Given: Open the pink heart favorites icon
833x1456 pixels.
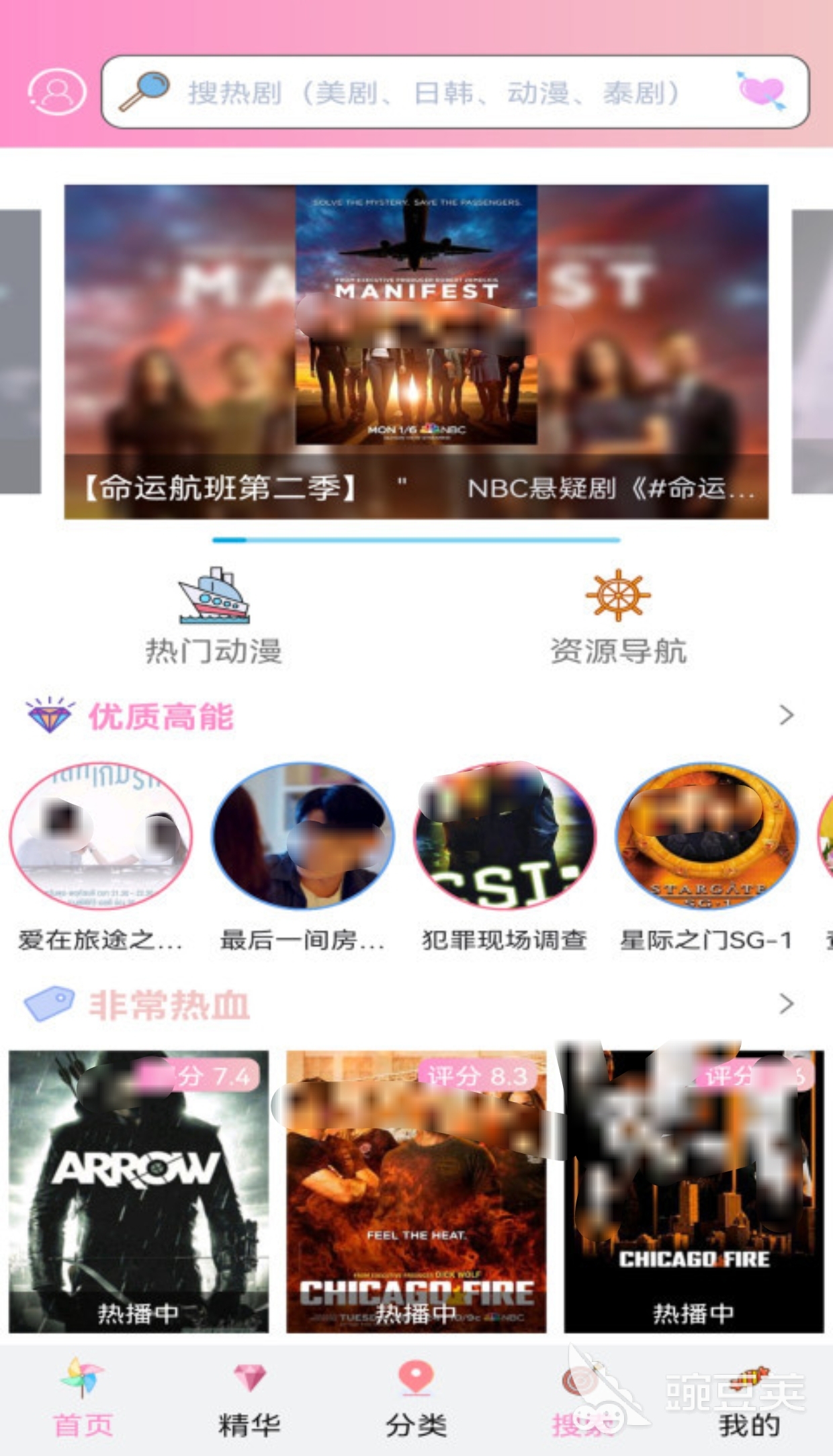Looking at the screenshot, I should [x=761, y=91].
